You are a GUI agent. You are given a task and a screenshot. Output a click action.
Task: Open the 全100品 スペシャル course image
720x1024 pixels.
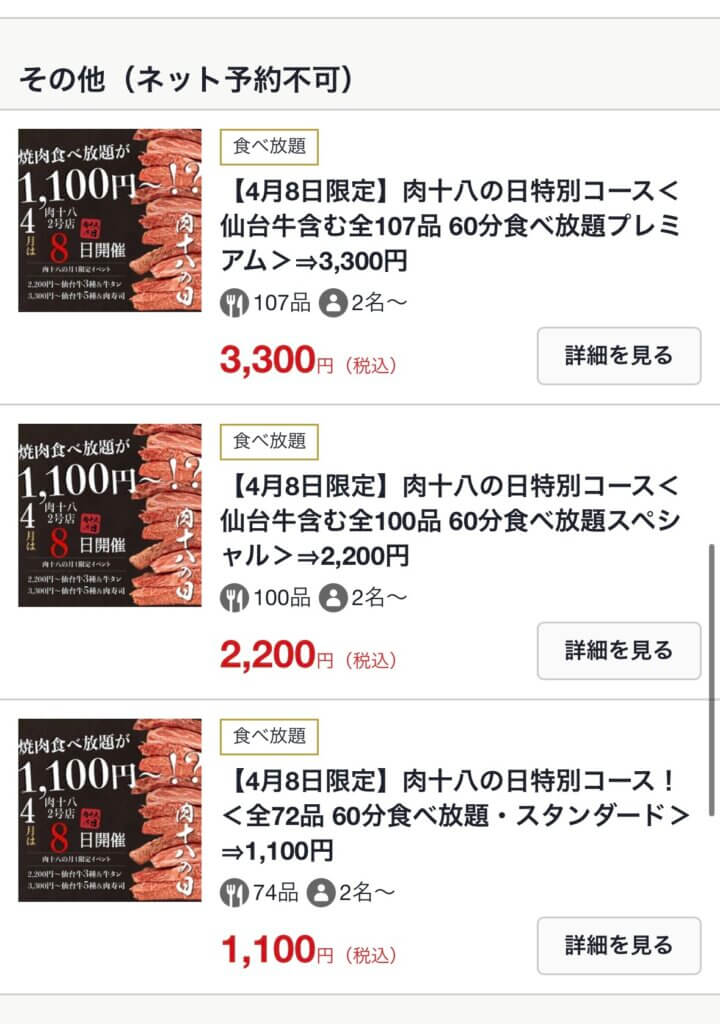pos(110,515)
